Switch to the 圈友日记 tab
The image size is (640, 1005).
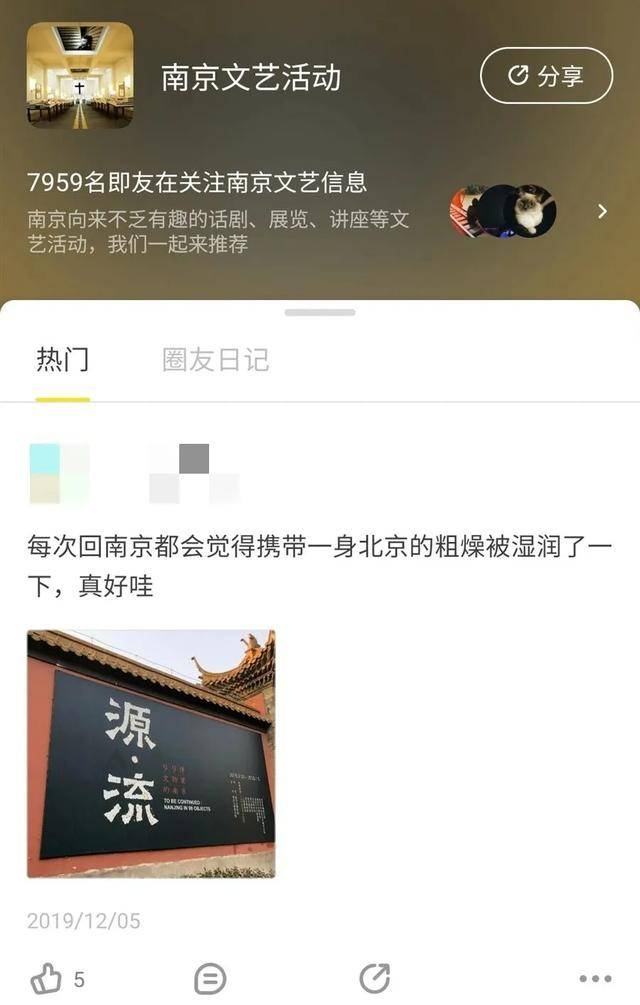pos(216,360)
